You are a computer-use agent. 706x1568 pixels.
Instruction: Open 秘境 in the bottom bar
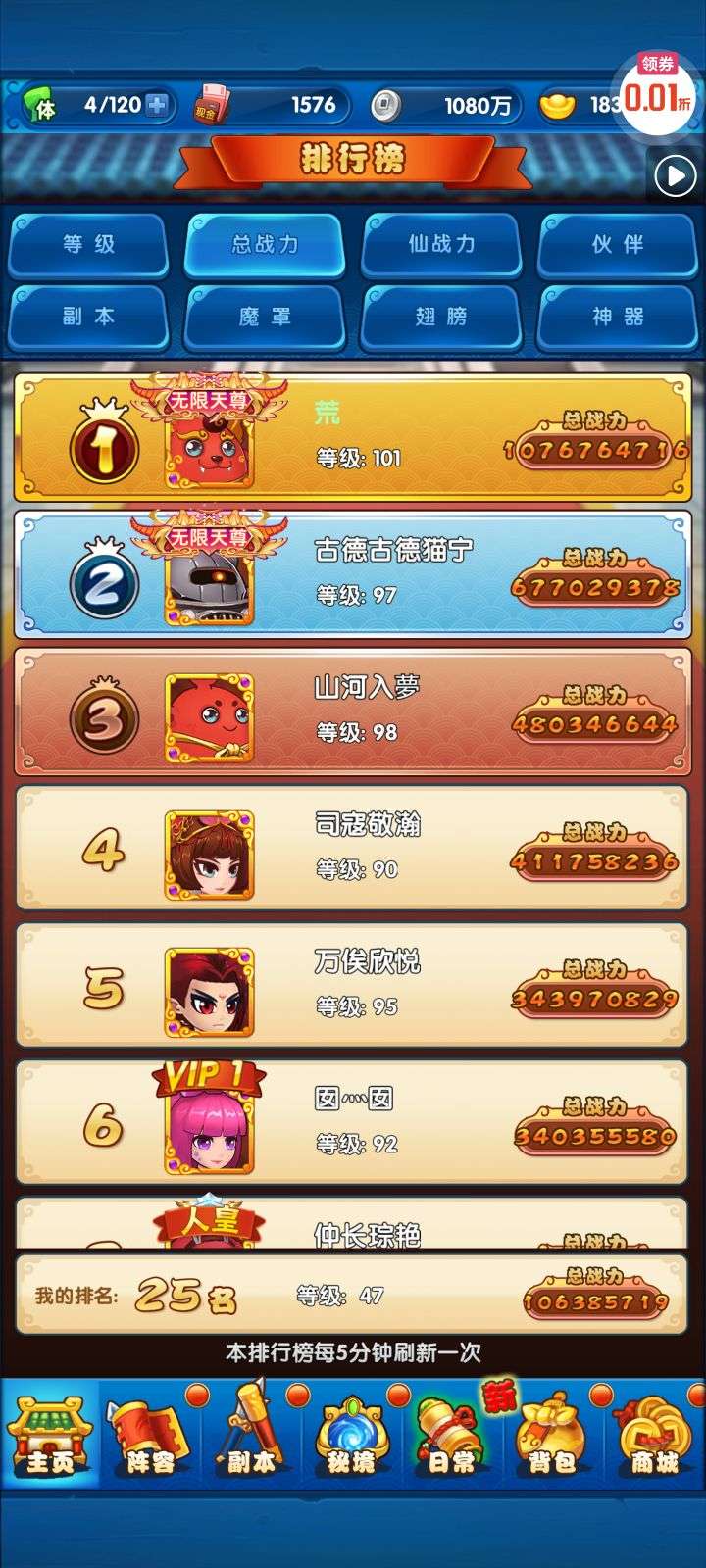[x=351, y=1436]
